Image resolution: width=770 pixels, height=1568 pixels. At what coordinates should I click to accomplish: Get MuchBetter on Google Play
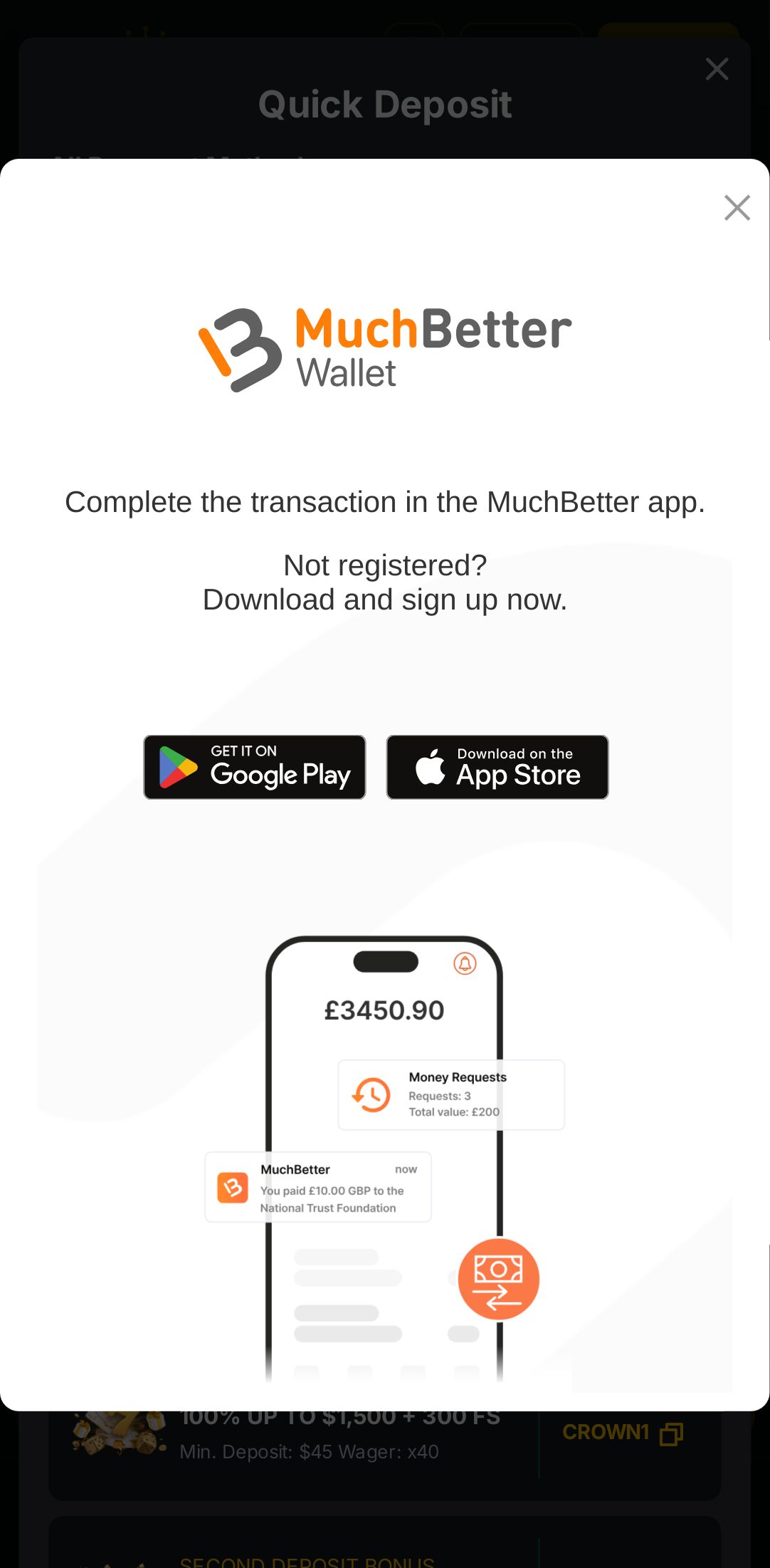tap(255, 767)
